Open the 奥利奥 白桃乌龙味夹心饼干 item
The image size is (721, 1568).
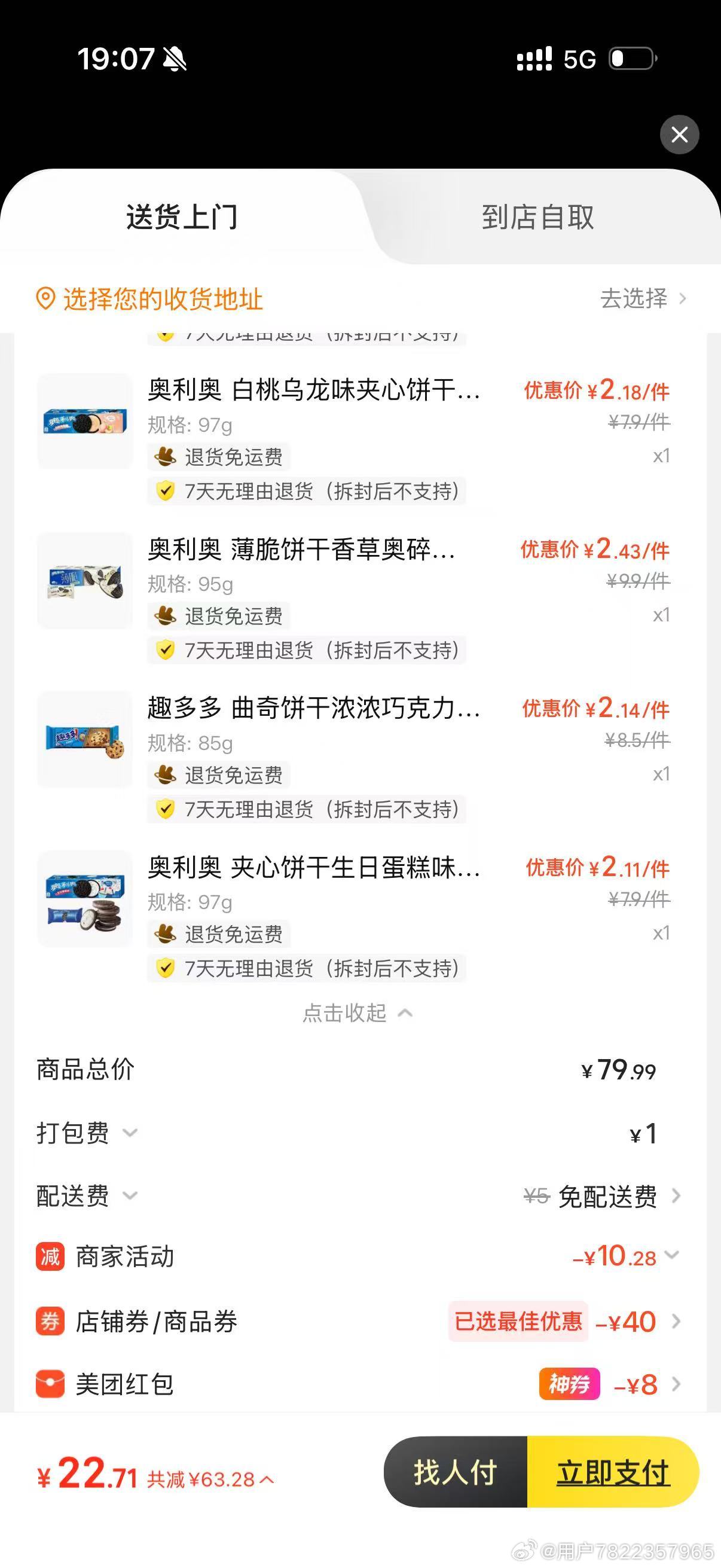pyautogui.click(x=314, y=390)
